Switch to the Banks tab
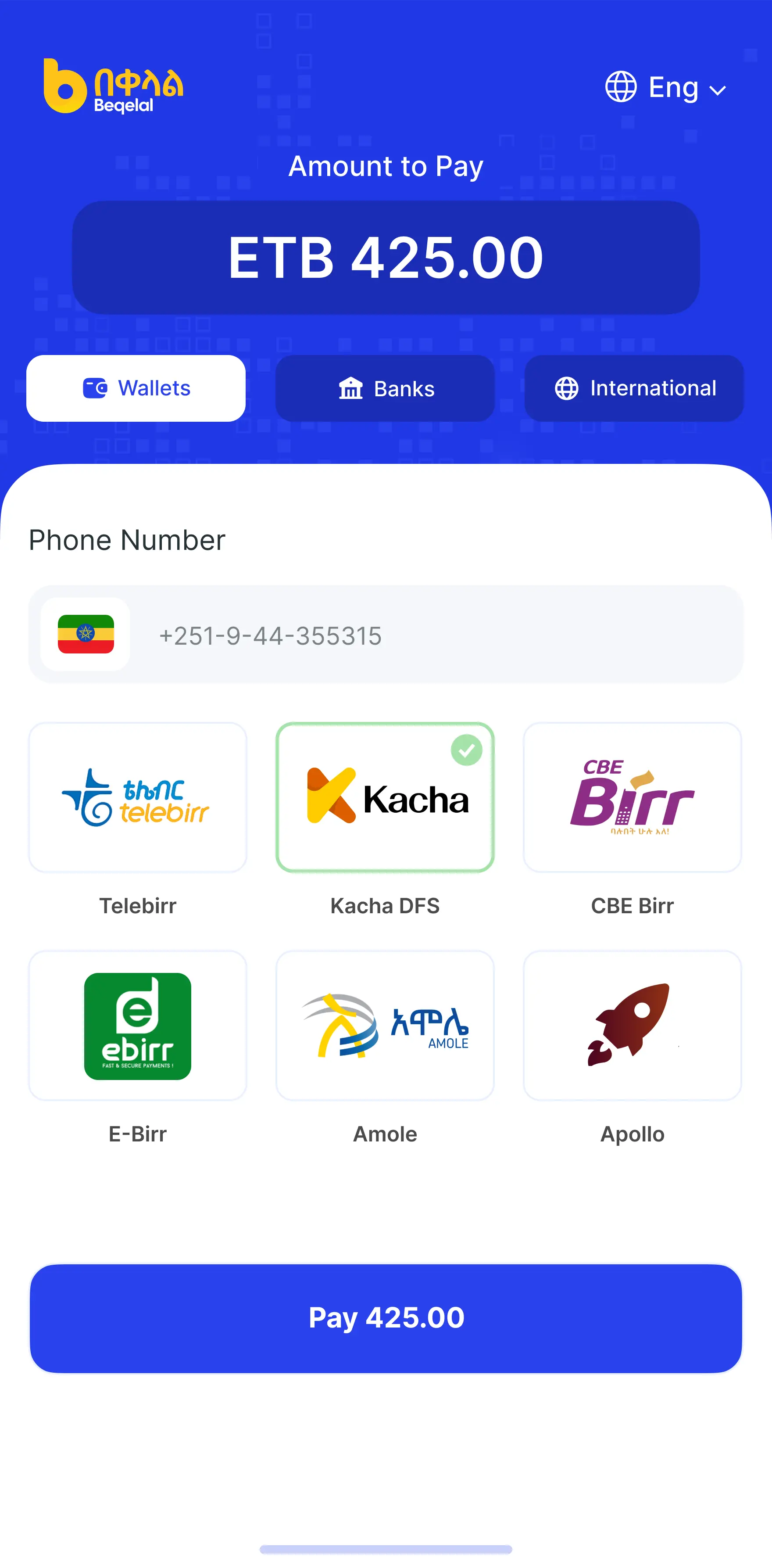 tap(385, 388)
